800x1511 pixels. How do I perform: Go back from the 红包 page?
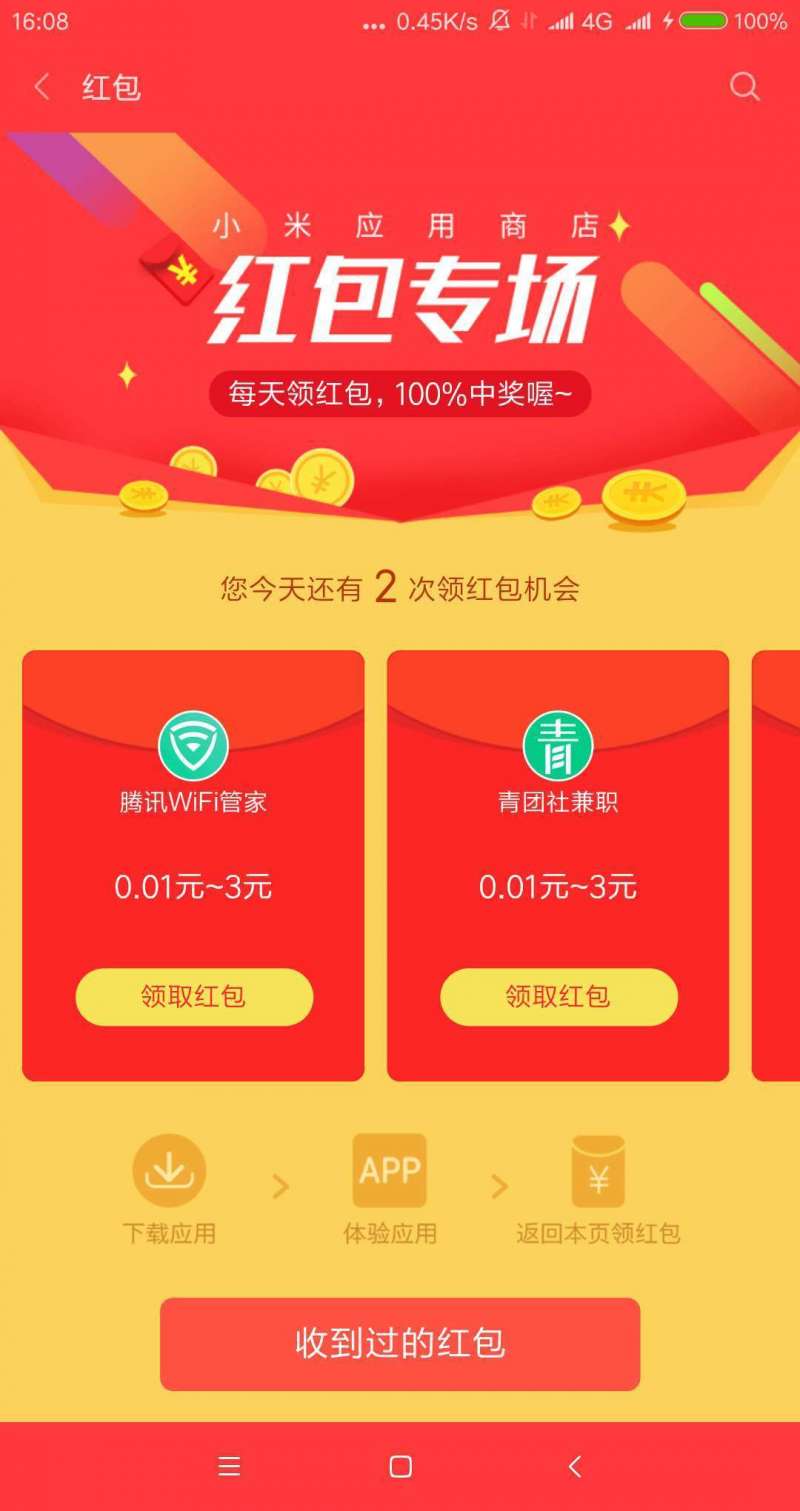pos(42,87)
